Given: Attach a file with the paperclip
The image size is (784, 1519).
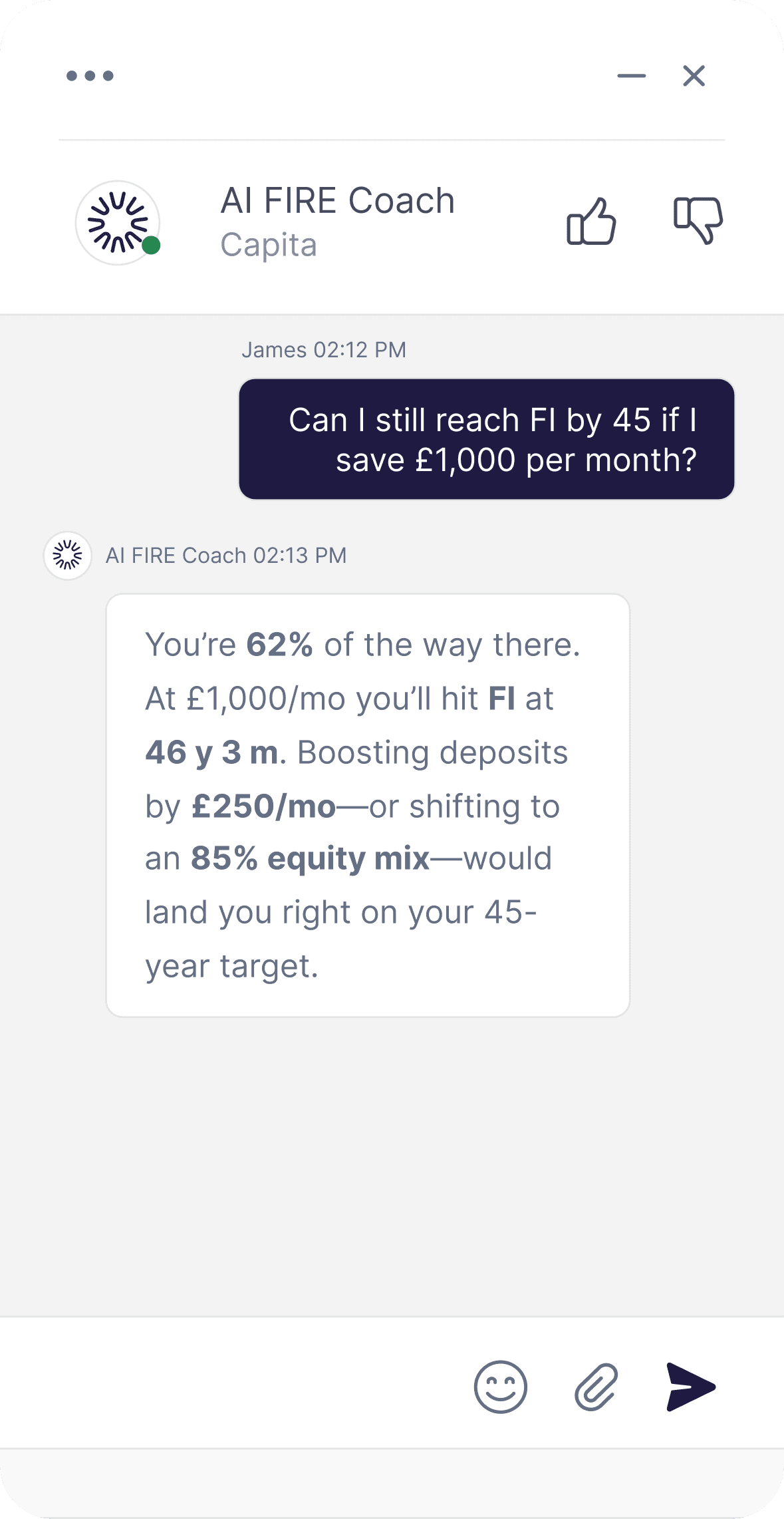Looking at the screenshot, I should [596, 1387].
